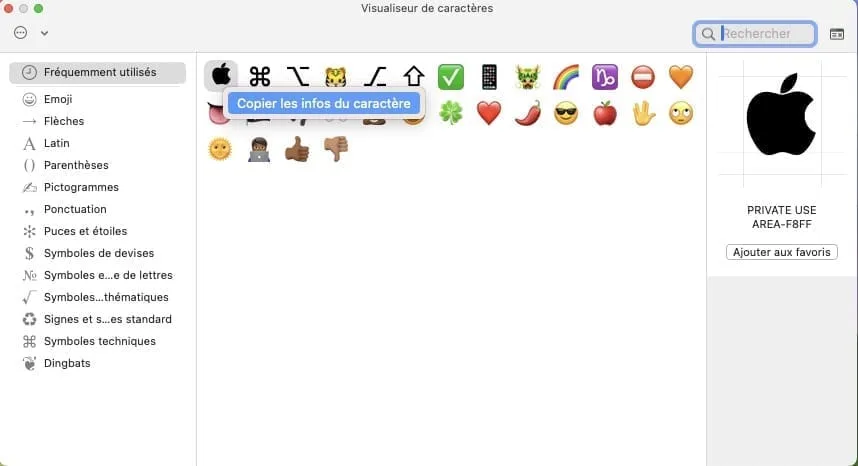Open the Emoji category
This screenshot has width=858, height=466.
pos(58,99)
